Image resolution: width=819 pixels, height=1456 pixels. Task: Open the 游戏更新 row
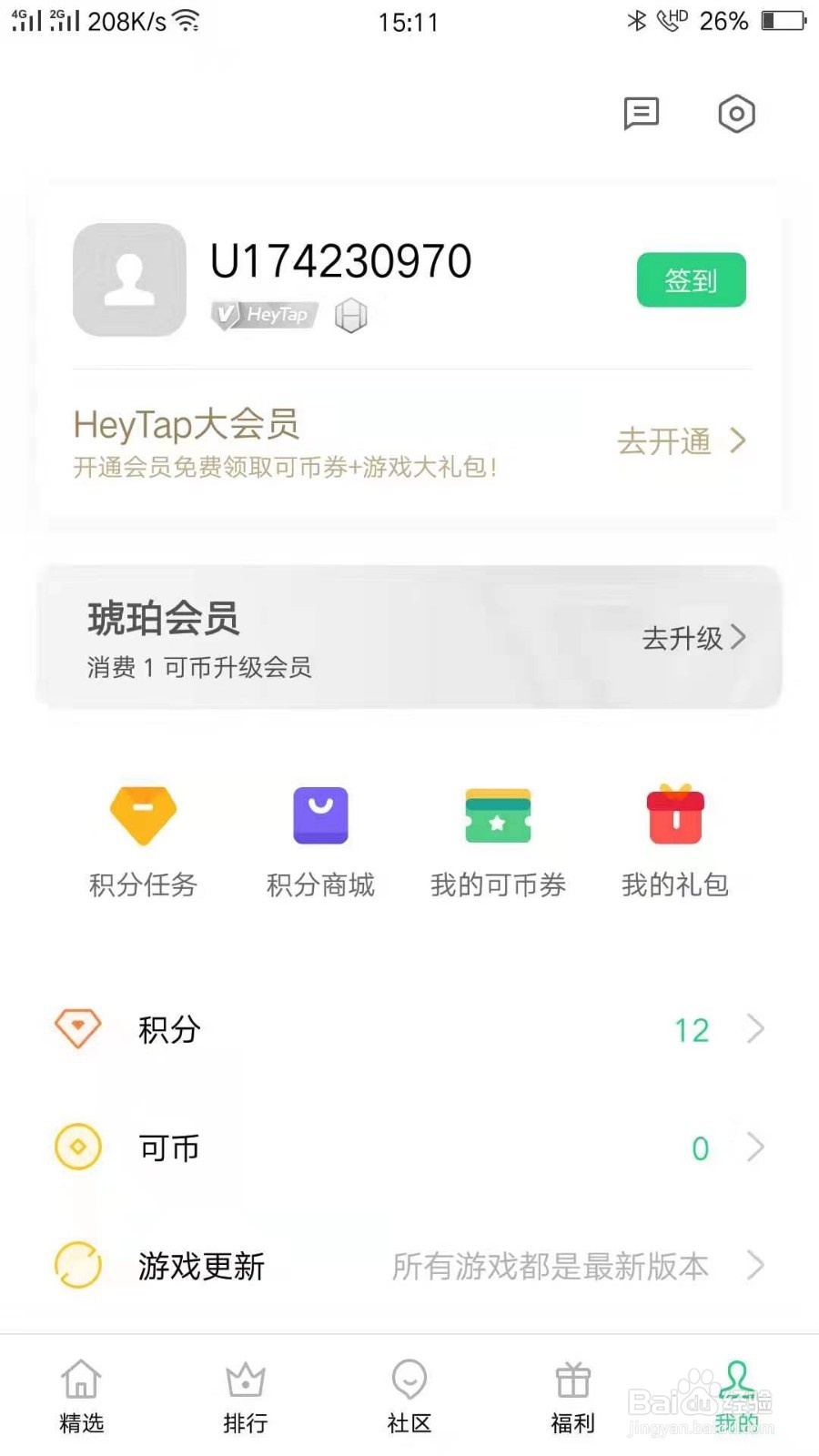[409, 1266]
